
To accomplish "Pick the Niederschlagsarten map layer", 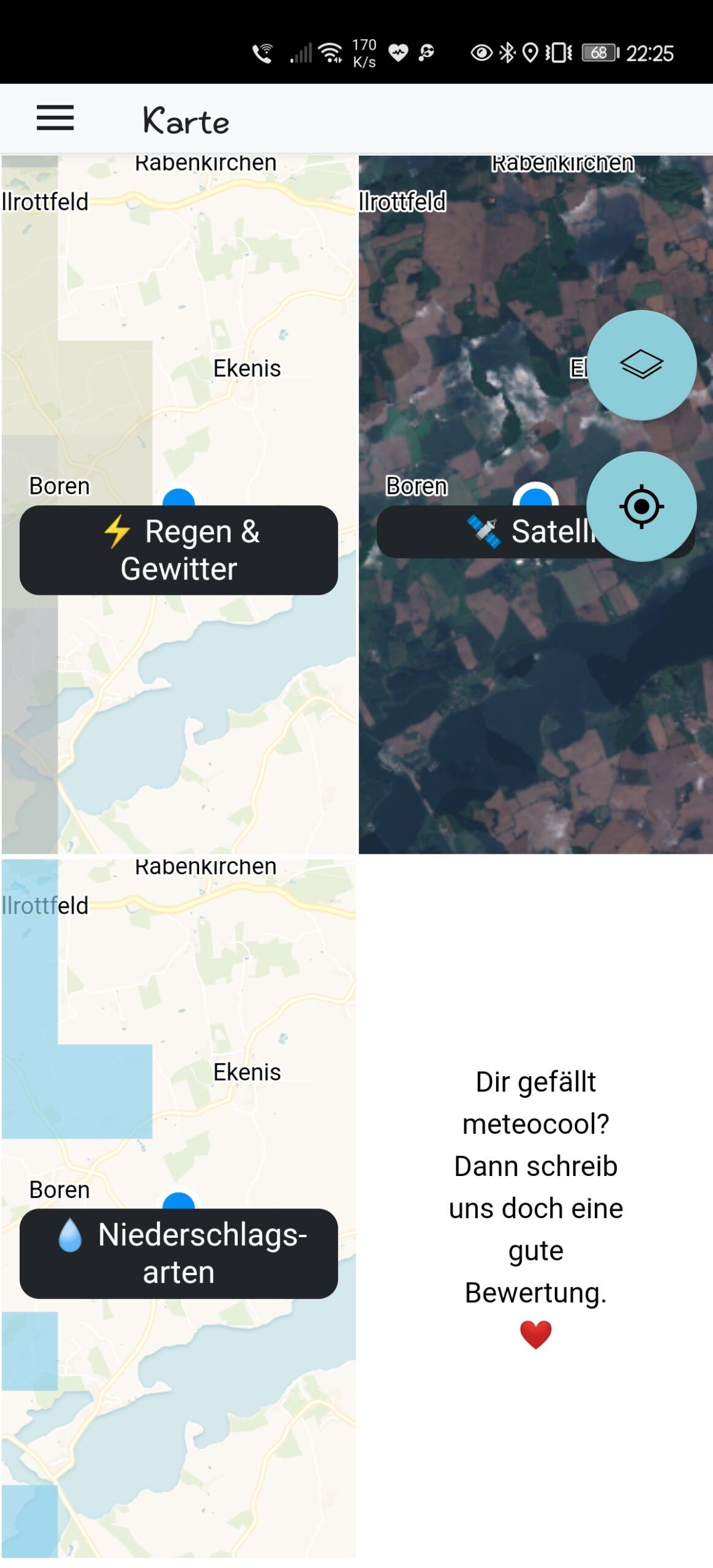I will 178,1253.
